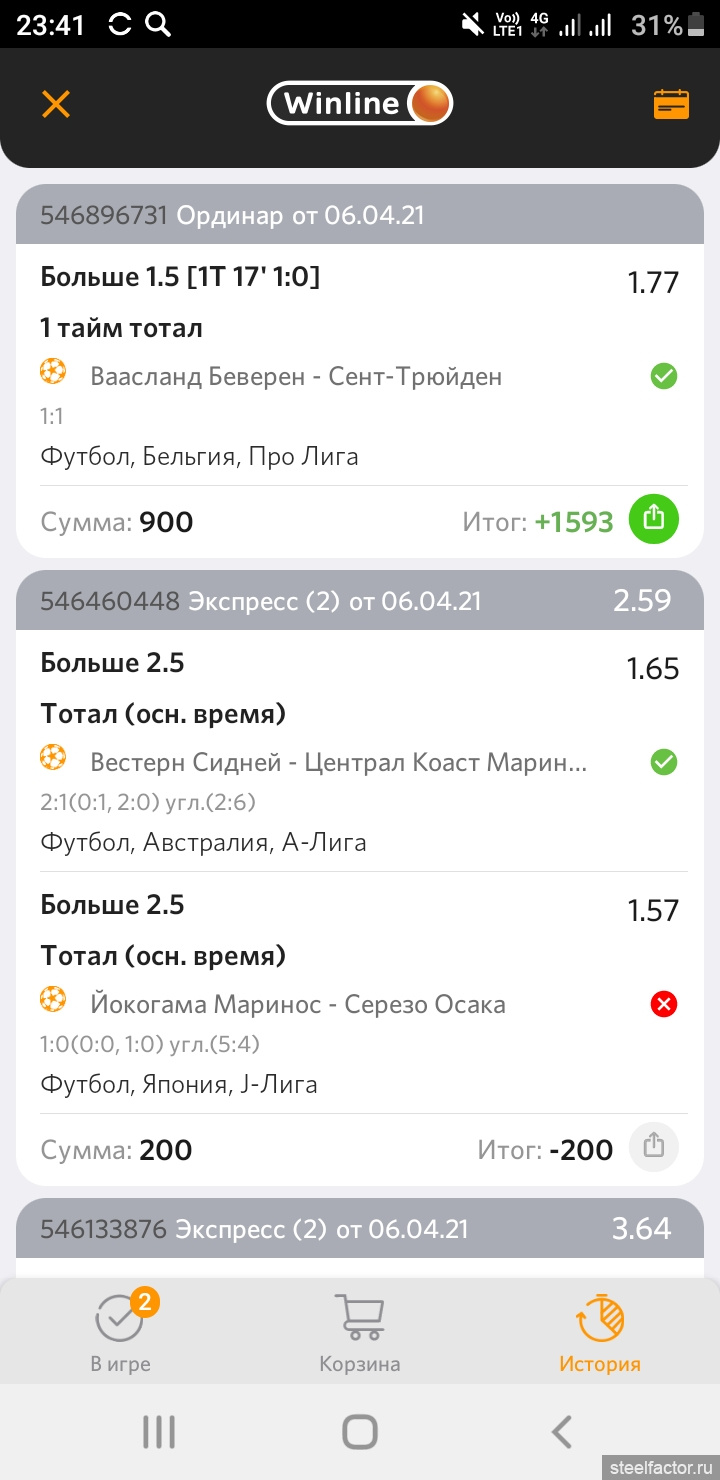Screen dimensions: 720x1480
Task: Share the winning 900 bet result
Action: (653, 519)
